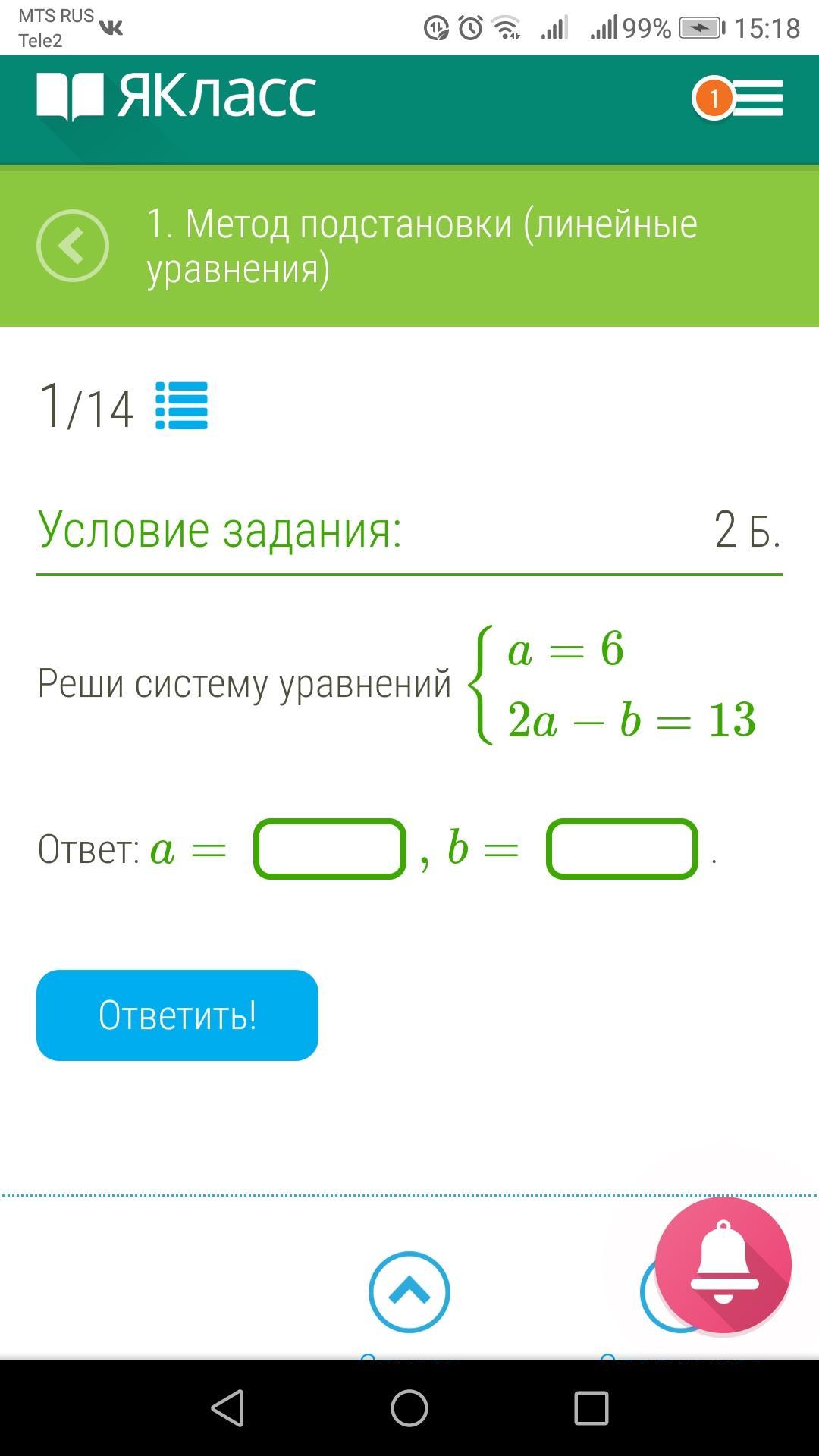The image size is (819, 1456).
Task: Go back using the circled arrow
Action: point(73,246)
